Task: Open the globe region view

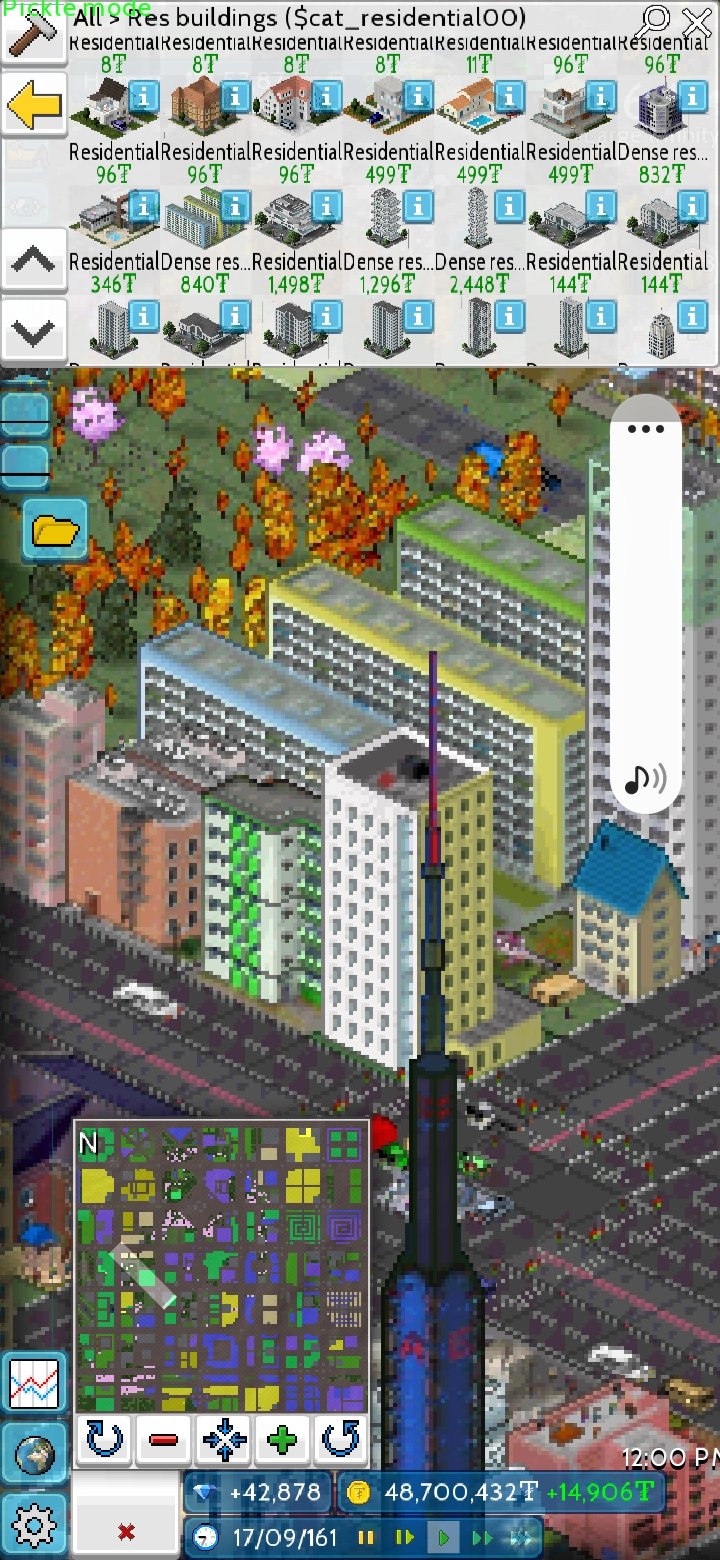Action: click(x=34, y=1456)
